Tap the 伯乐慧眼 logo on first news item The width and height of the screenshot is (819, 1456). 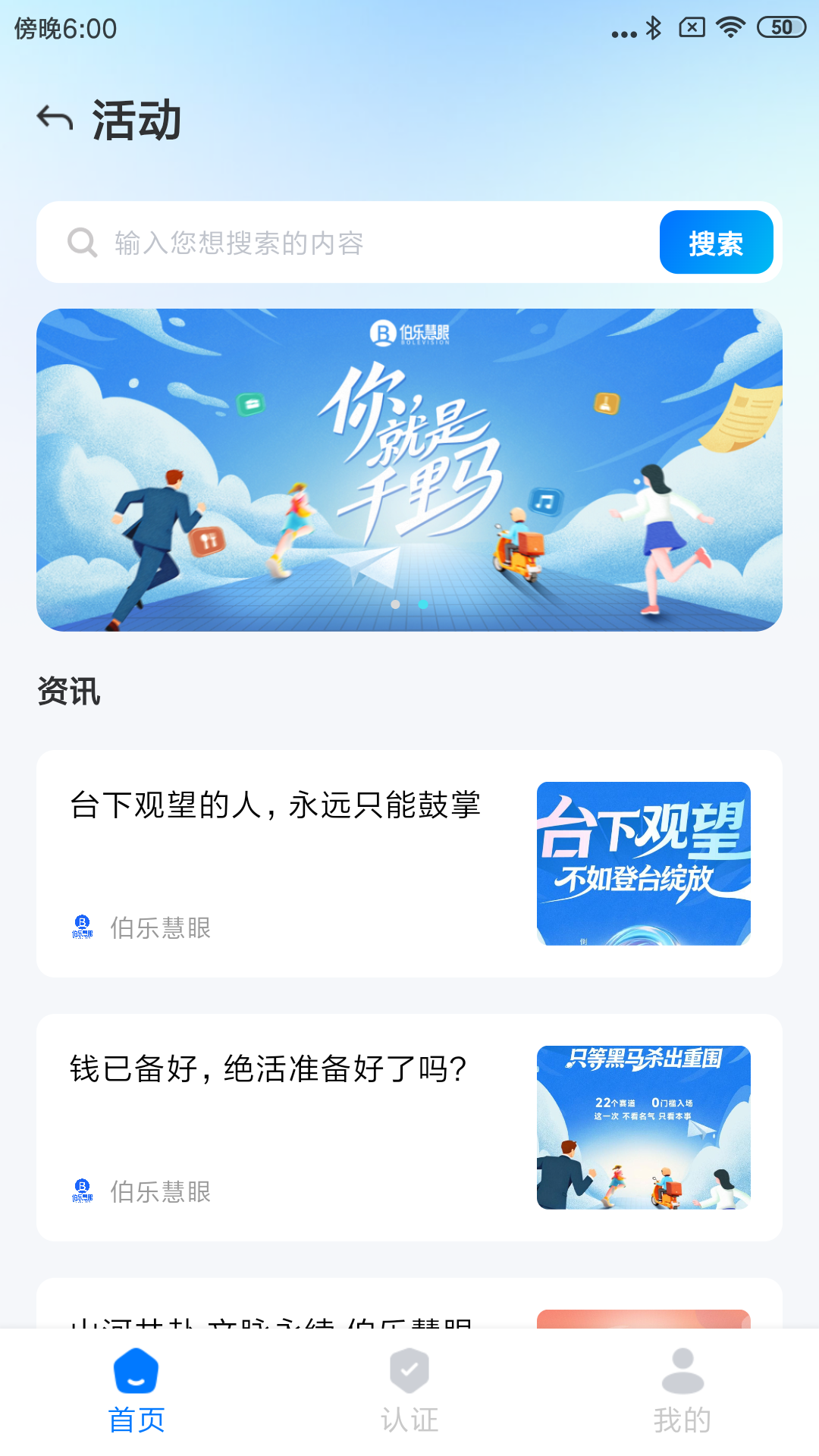[82, 927]
